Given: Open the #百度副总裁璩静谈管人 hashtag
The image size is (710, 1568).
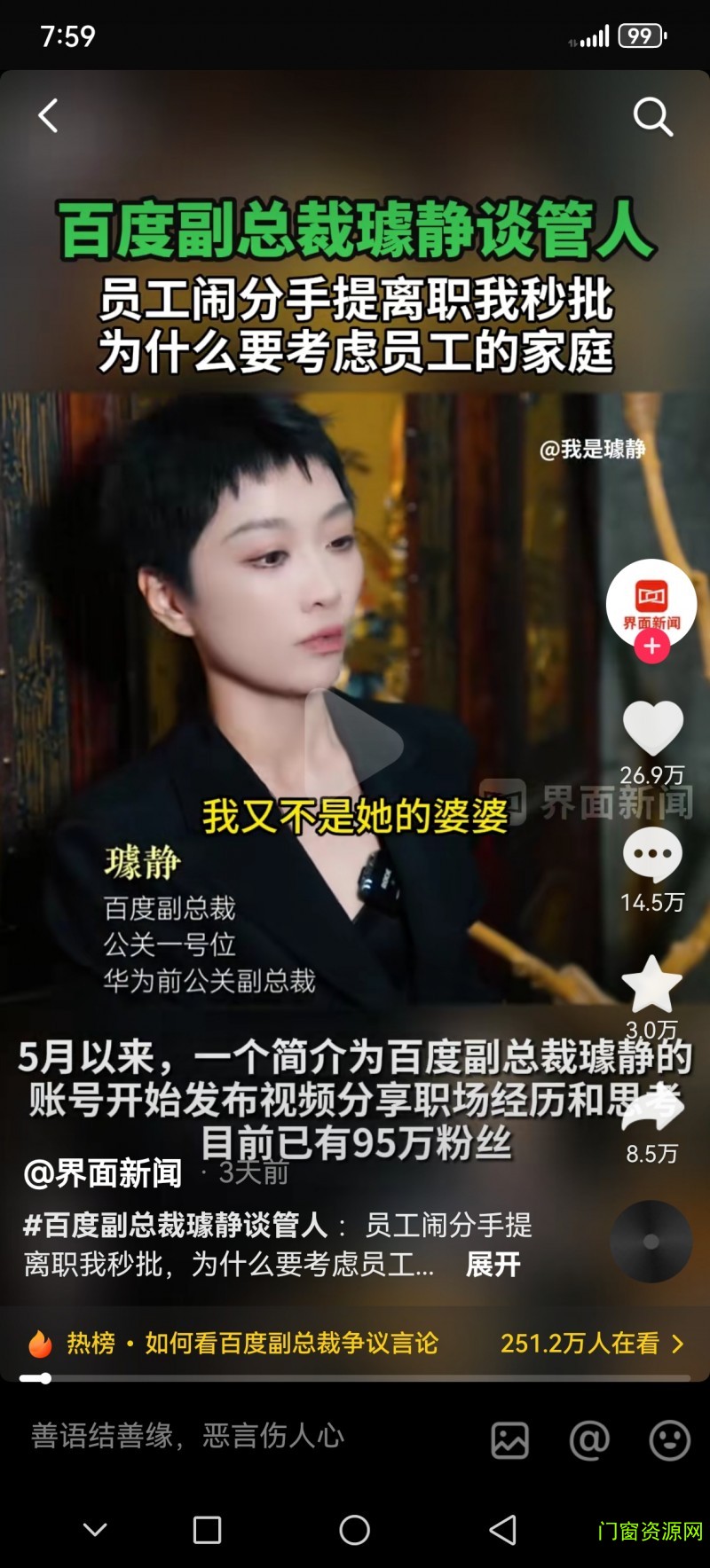Looking at the screenshot, I should click(x=176, y=1226).
